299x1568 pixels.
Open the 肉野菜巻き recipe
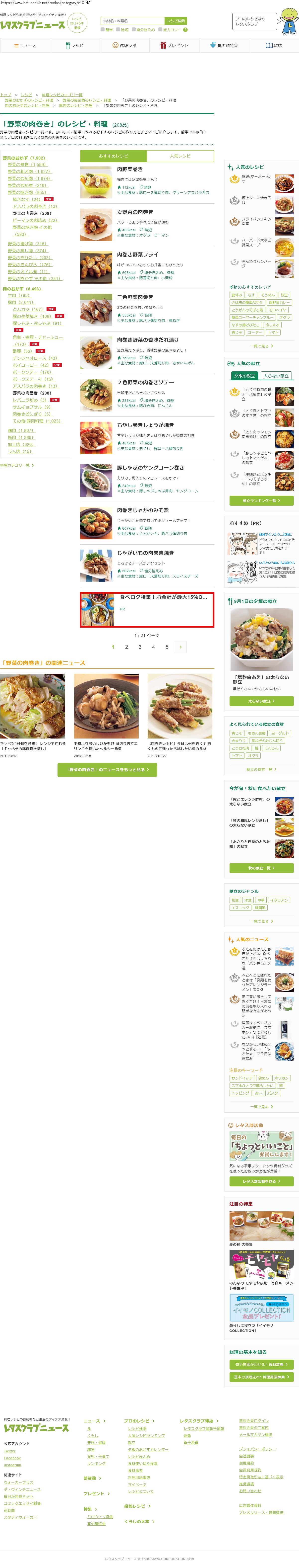point(129,169)
